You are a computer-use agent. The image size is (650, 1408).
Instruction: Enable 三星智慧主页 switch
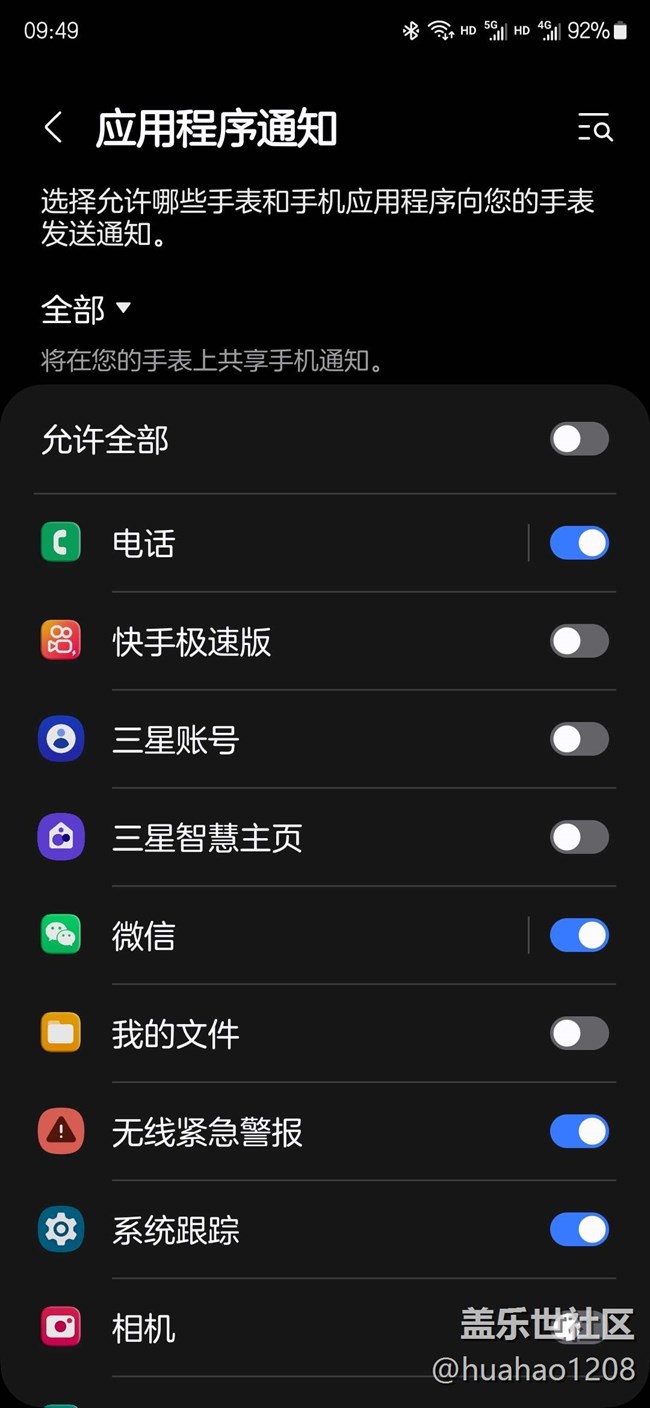579,837
